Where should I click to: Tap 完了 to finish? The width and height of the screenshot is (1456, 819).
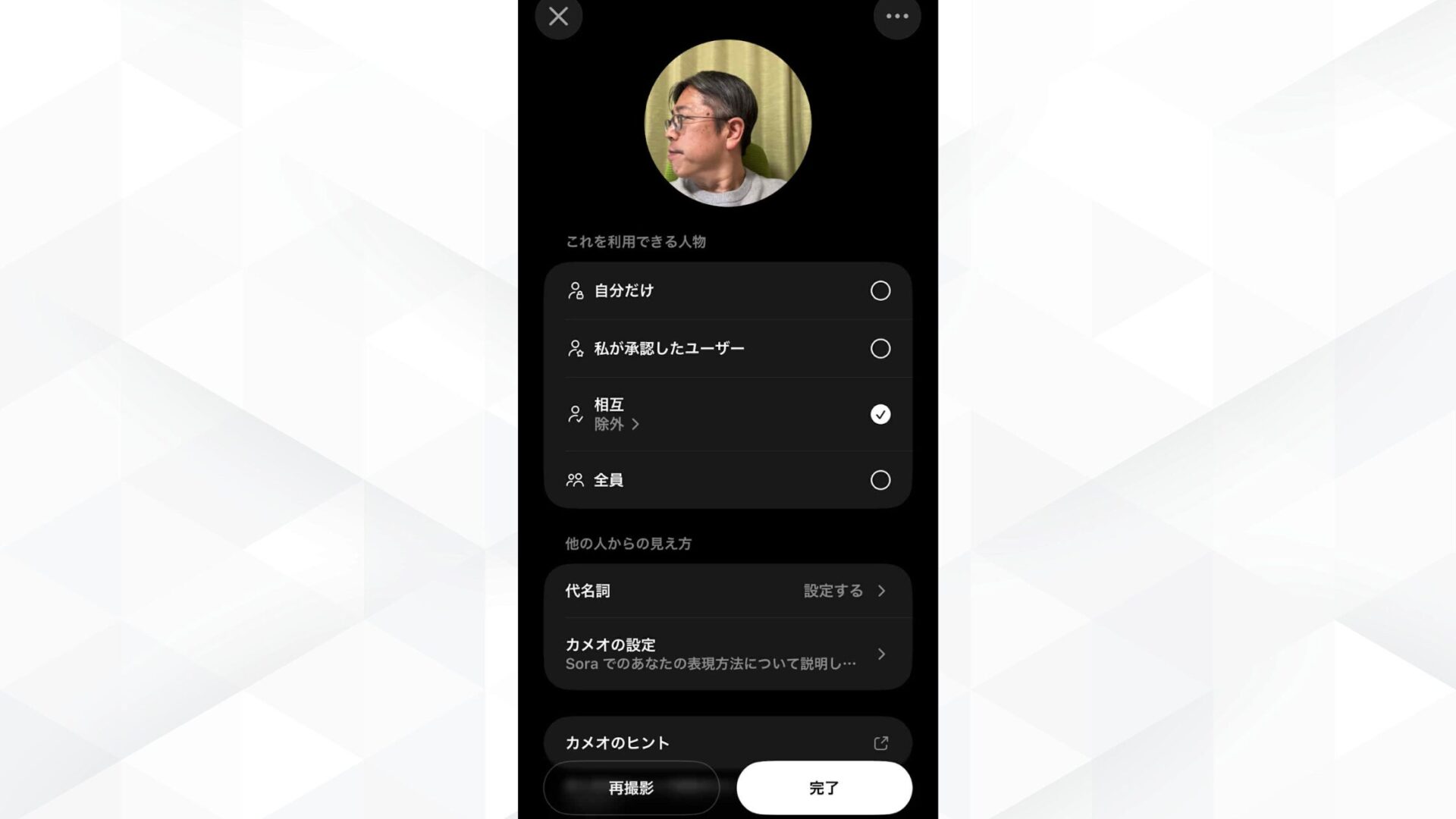coord(824,788)
